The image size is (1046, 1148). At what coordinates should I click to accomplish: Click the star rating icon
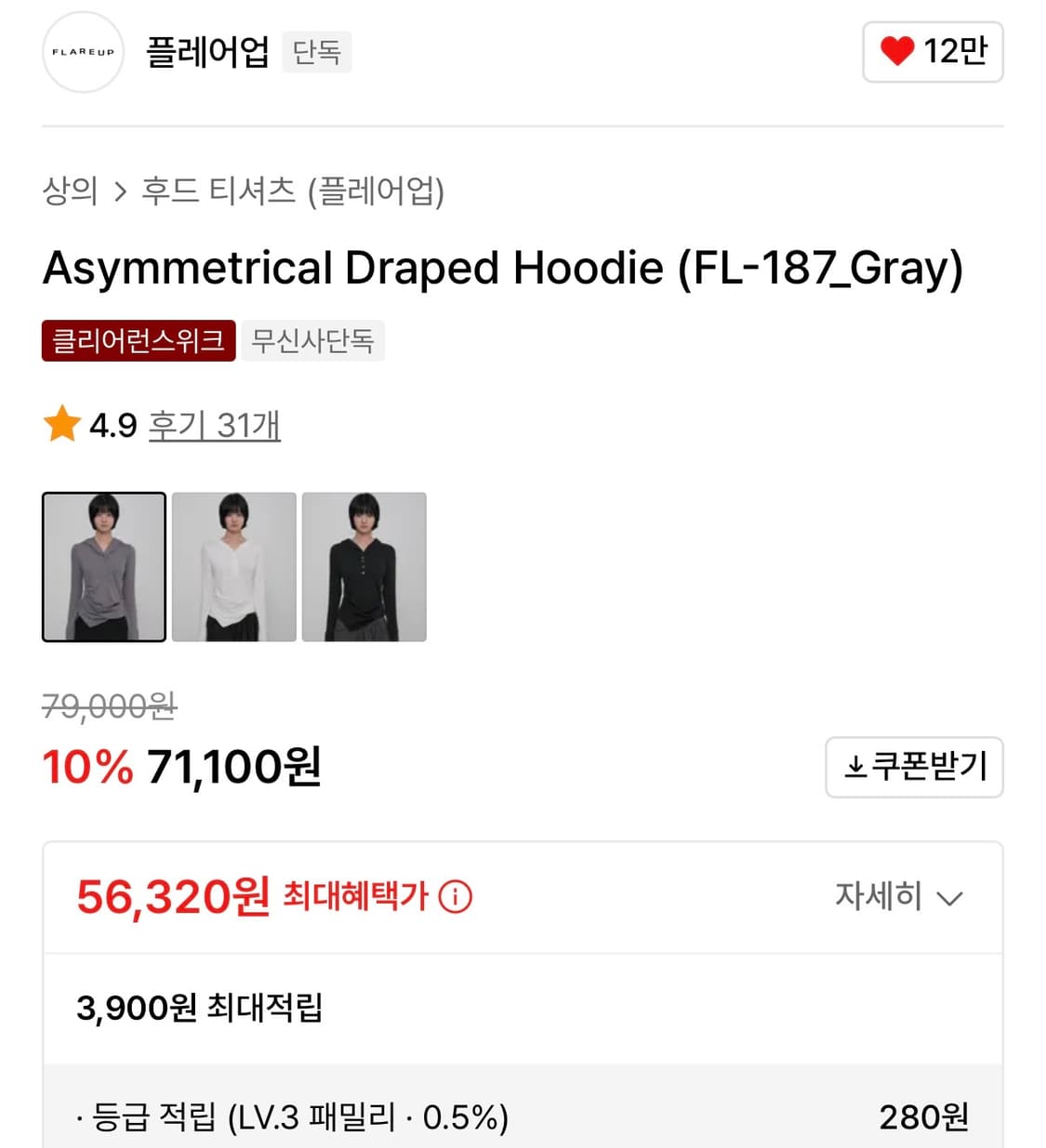(x=61, y=425)
